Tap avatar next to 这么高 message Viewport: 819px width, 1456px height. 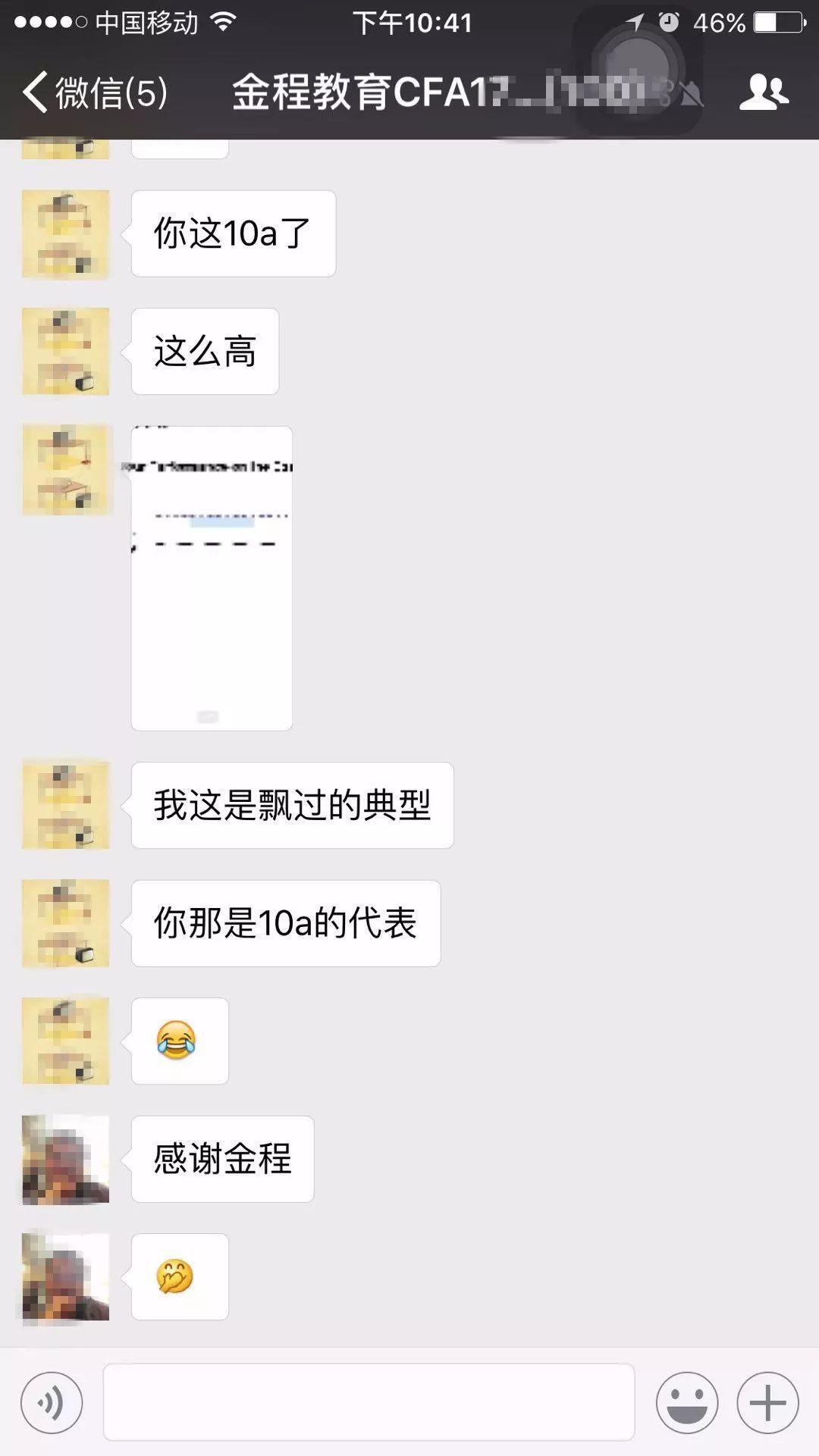point(66,352)
